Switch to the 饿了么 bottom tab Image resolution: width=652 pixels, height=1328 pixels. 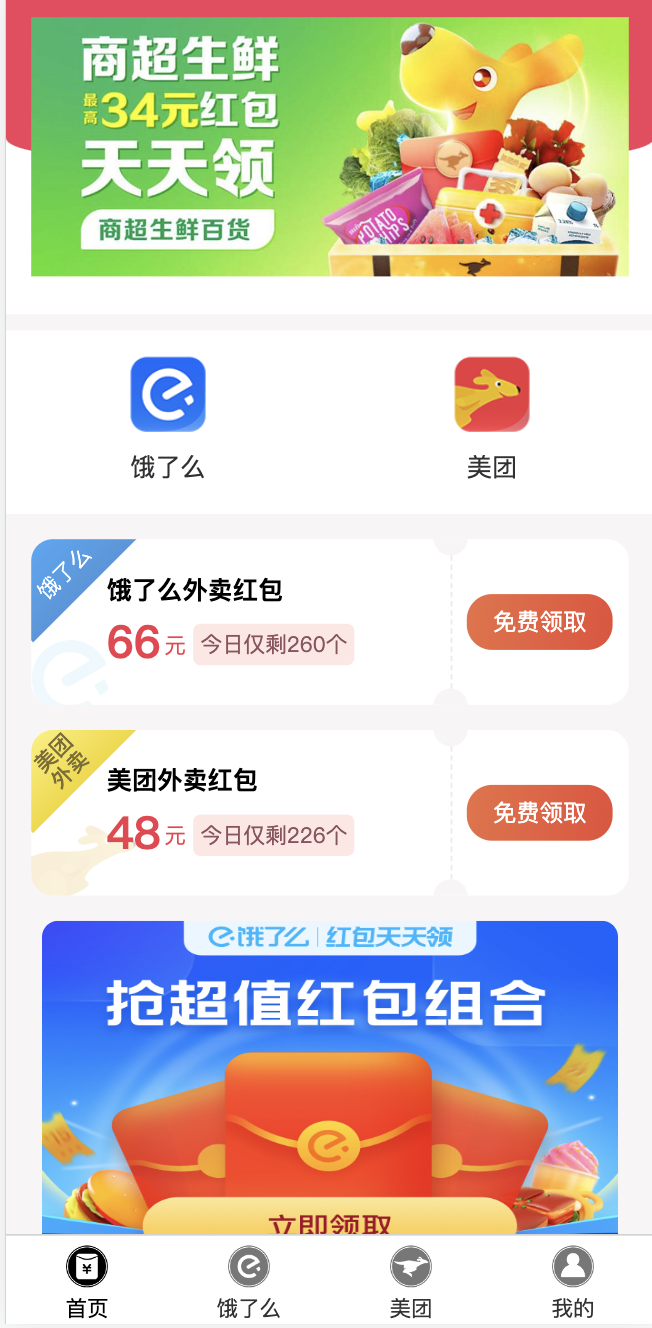pos(249,1281)
